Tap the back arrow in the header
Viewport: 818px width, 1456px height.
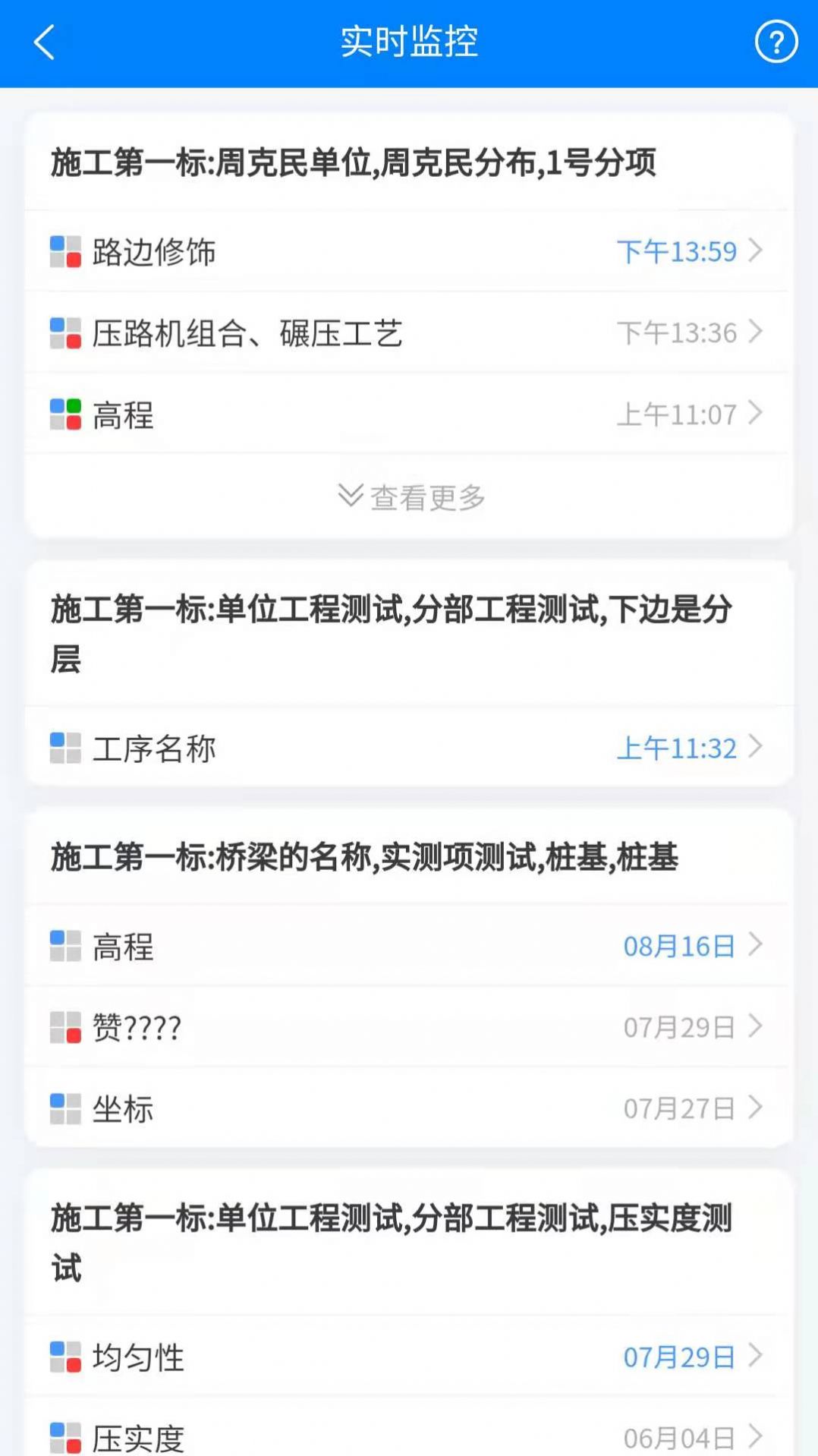pos(44,42)
